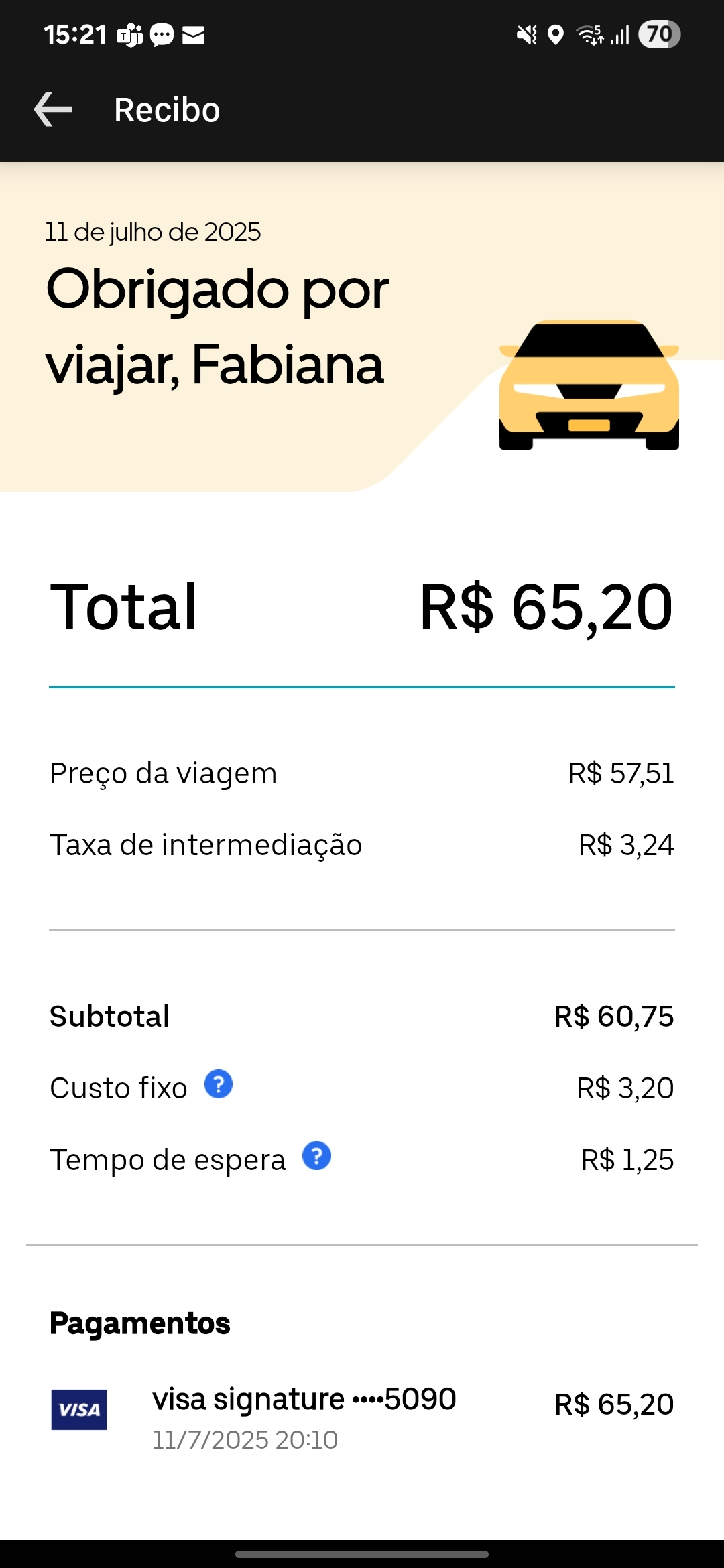Screen dimensions: 724x1568
Task: Go back from the Recibo screen
Action: click(x=53, y=110)
